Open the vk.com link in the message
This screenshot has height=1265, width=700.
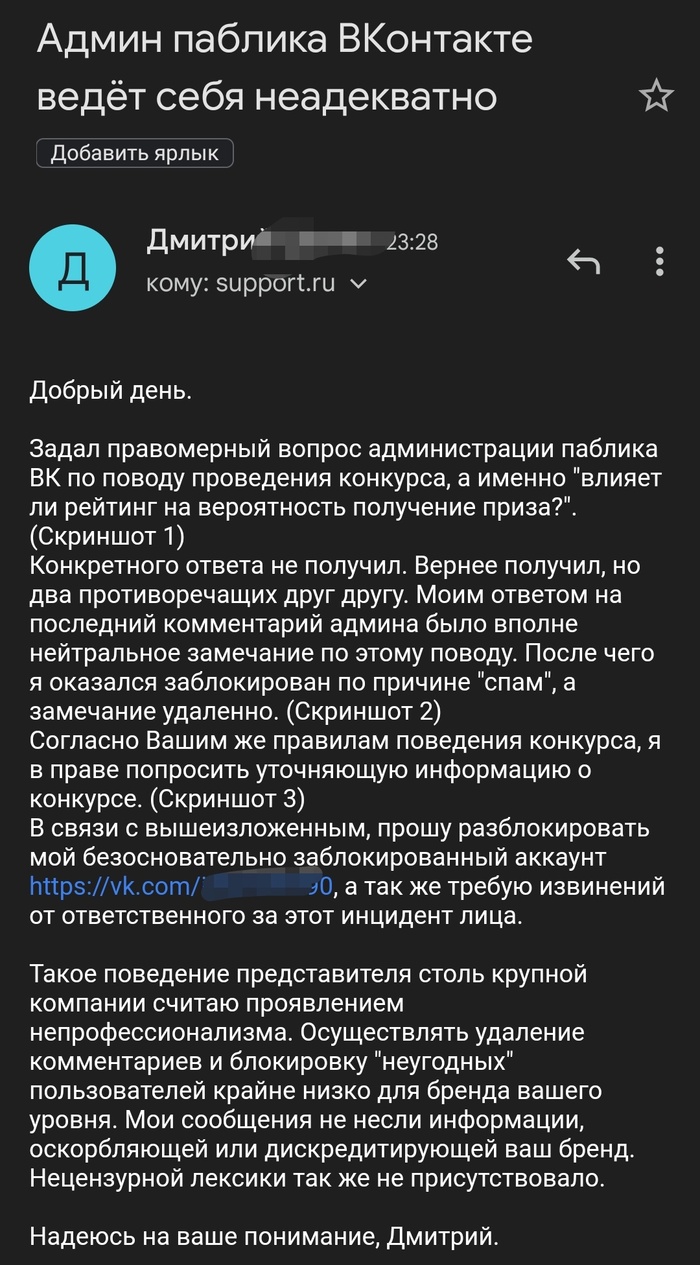180,886
